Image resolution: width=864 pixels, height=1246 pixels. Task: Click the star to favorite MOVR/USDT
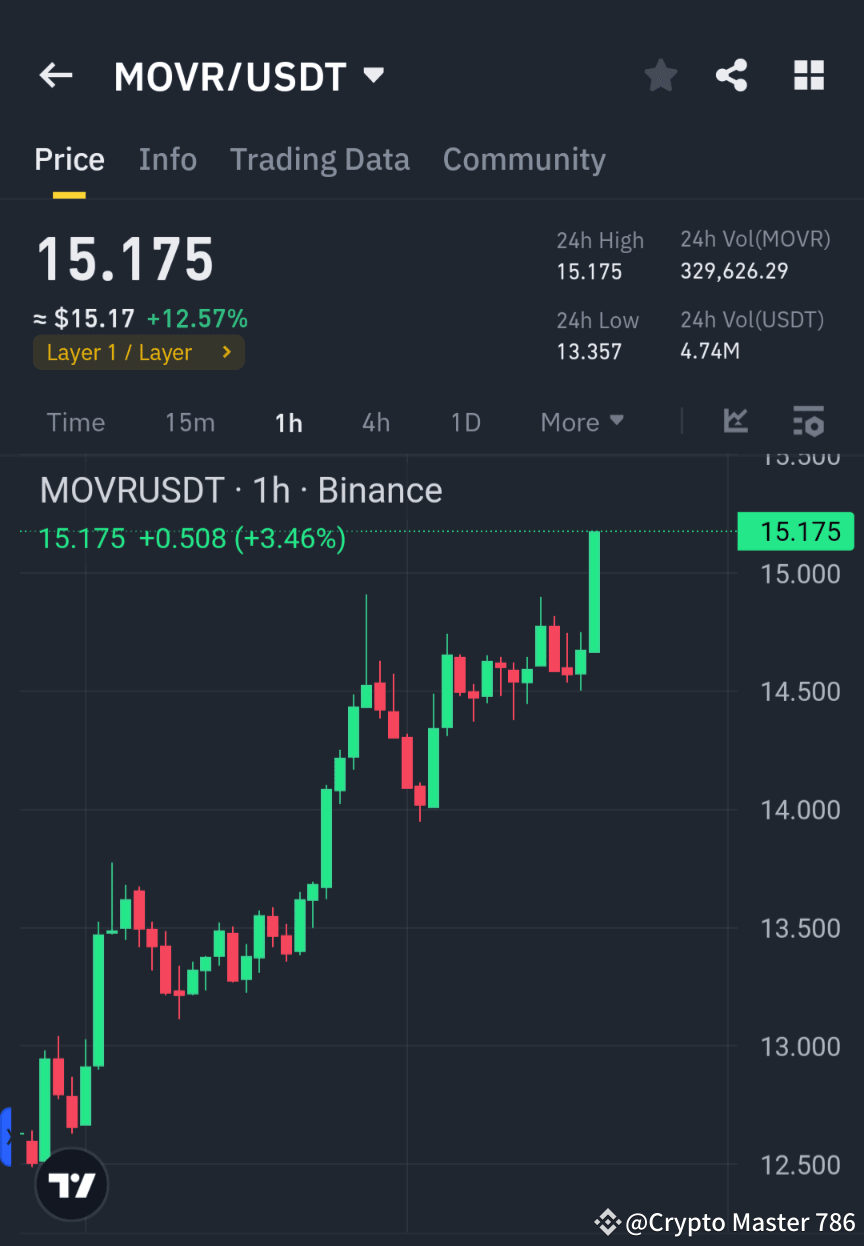coord(660,75)
